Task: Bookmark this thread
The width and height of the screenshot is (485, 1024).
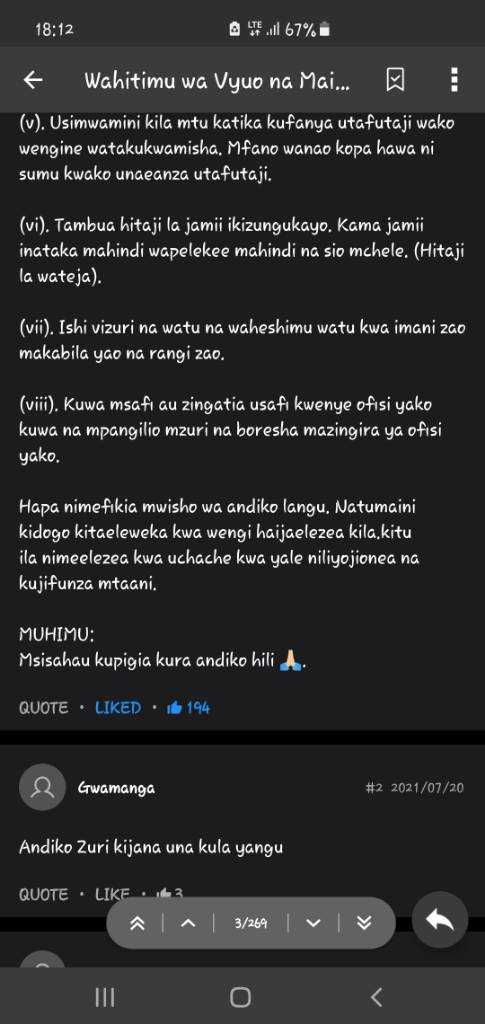Action: [x=395, y=80]
